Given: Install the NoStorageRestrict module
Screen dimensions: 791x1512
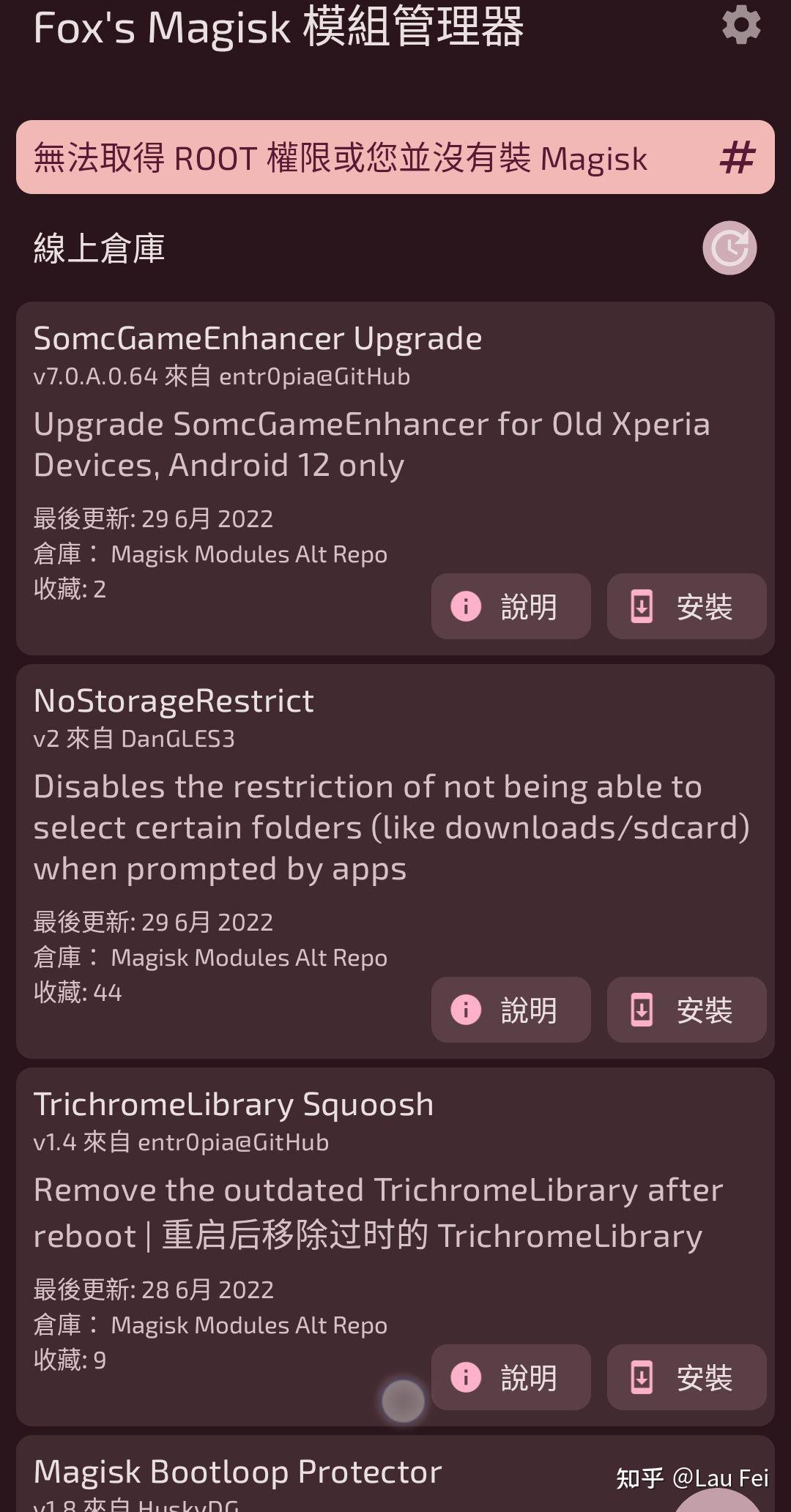Looking at the screenshot, I should [686, 1010].
